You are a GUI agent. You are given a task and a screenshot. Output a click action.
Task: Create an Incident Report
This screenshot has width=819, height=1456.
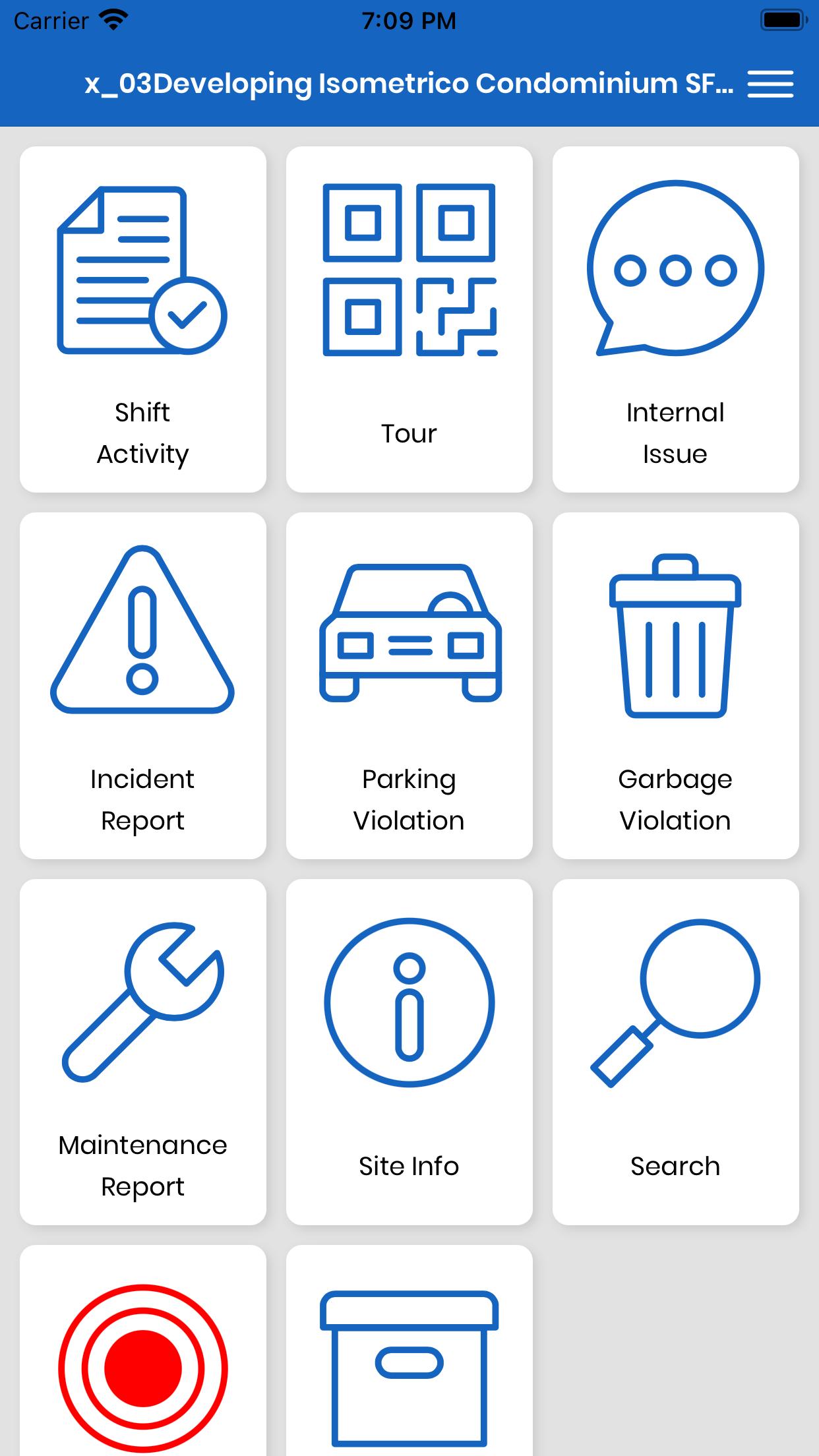(143, 686)
